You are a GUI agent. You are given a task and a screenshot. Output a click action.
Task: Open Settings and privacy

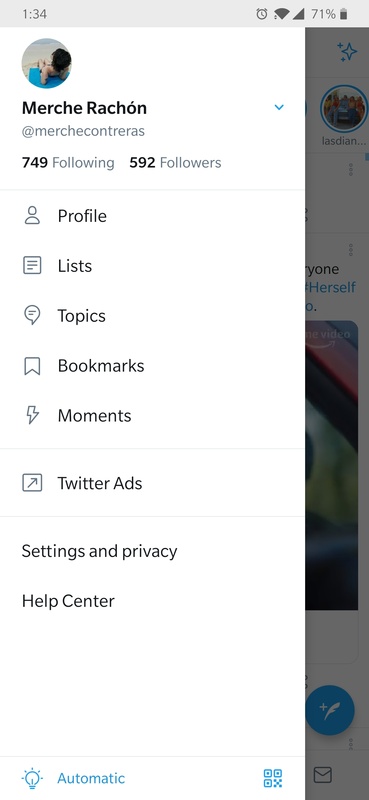click(152, 551)
